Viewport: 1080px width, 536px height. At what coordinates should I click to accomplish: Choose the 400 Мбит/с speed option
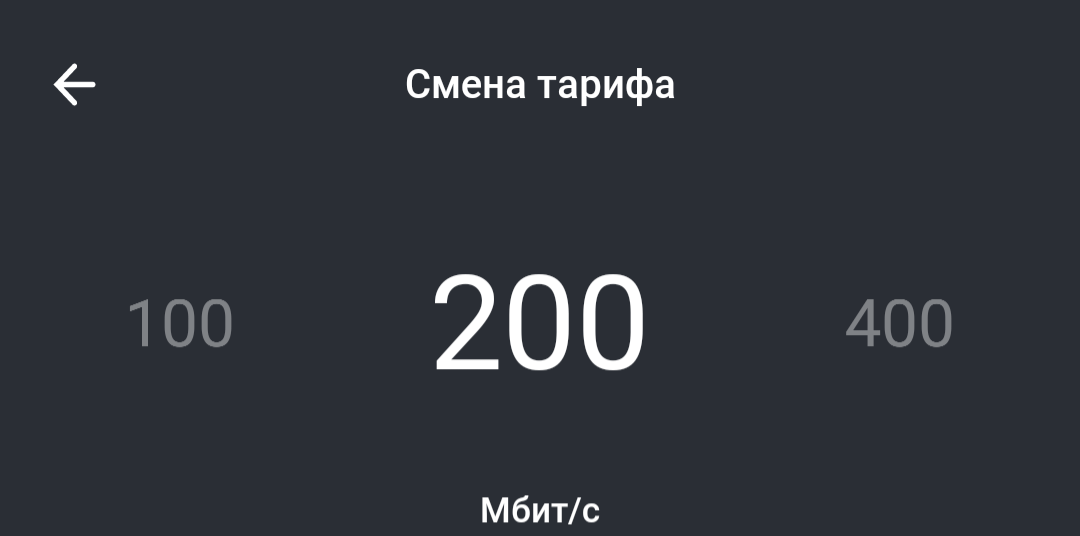click(898, 324)
